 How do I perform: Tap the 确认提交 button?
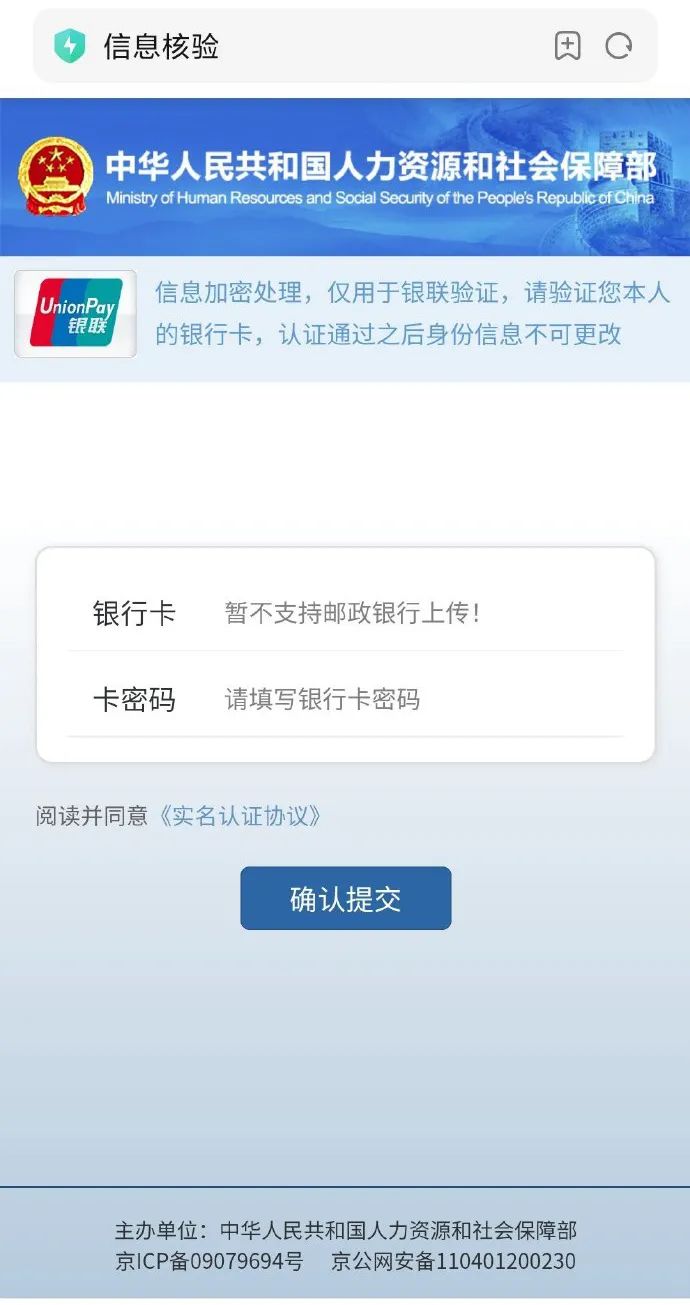(345, 898)
